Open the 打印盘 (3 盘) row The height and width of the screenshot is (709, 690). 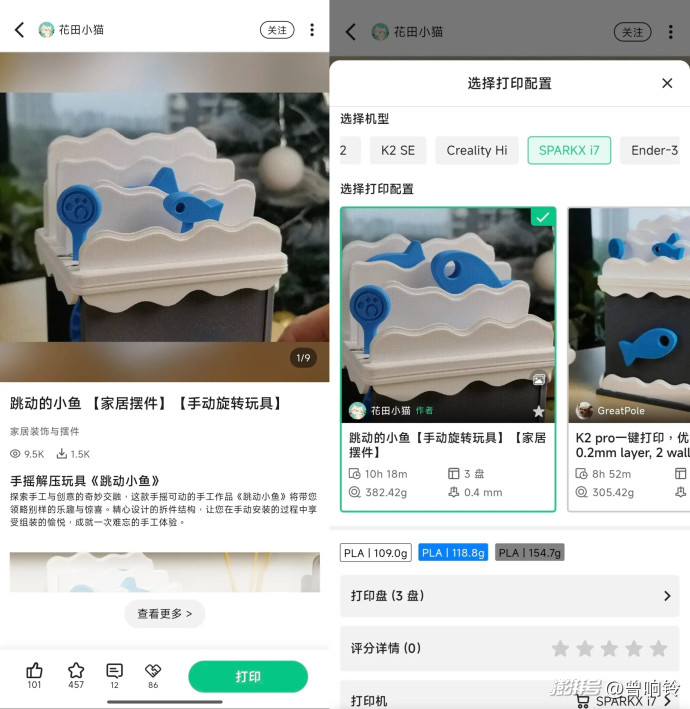(x=510, y=596)
